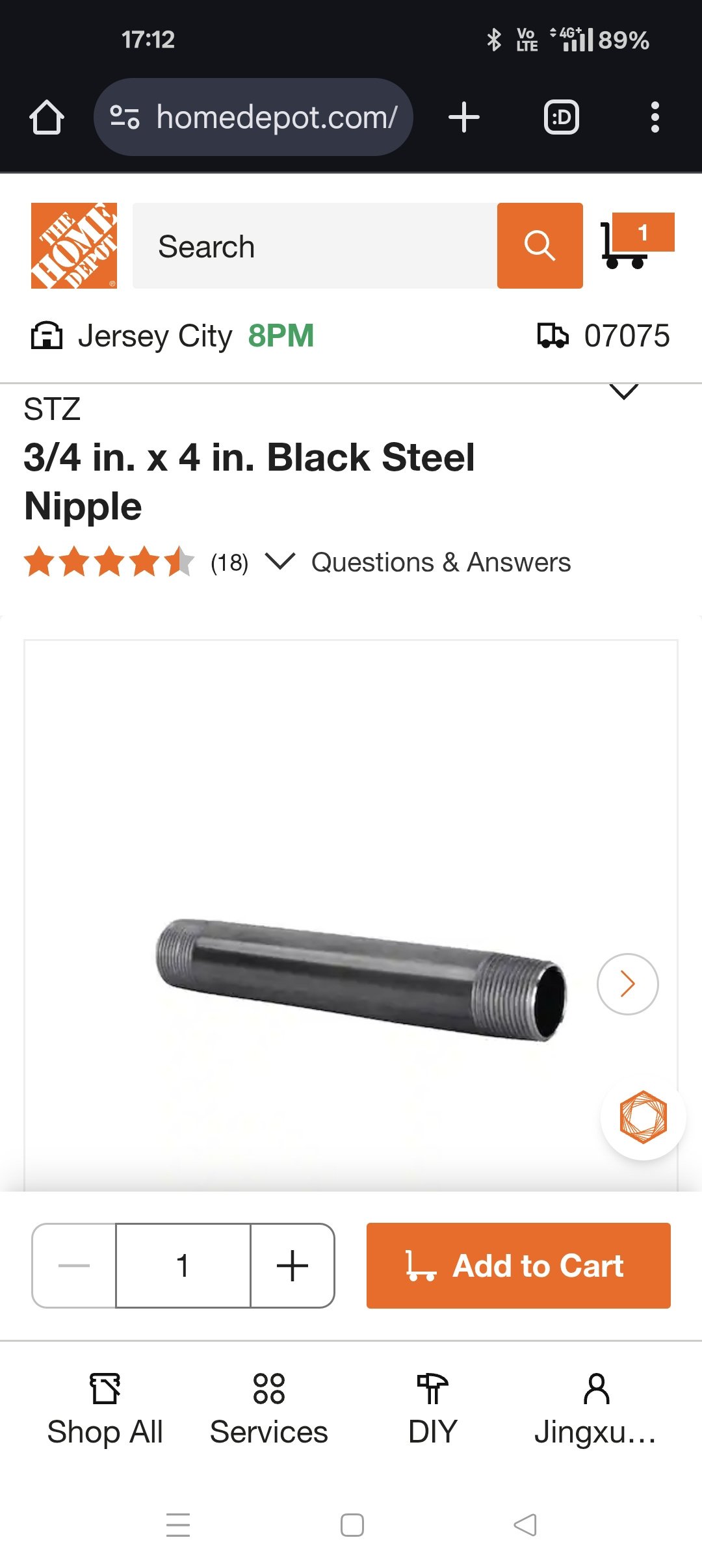Add the steel nipple to cart

(518, 1265)
